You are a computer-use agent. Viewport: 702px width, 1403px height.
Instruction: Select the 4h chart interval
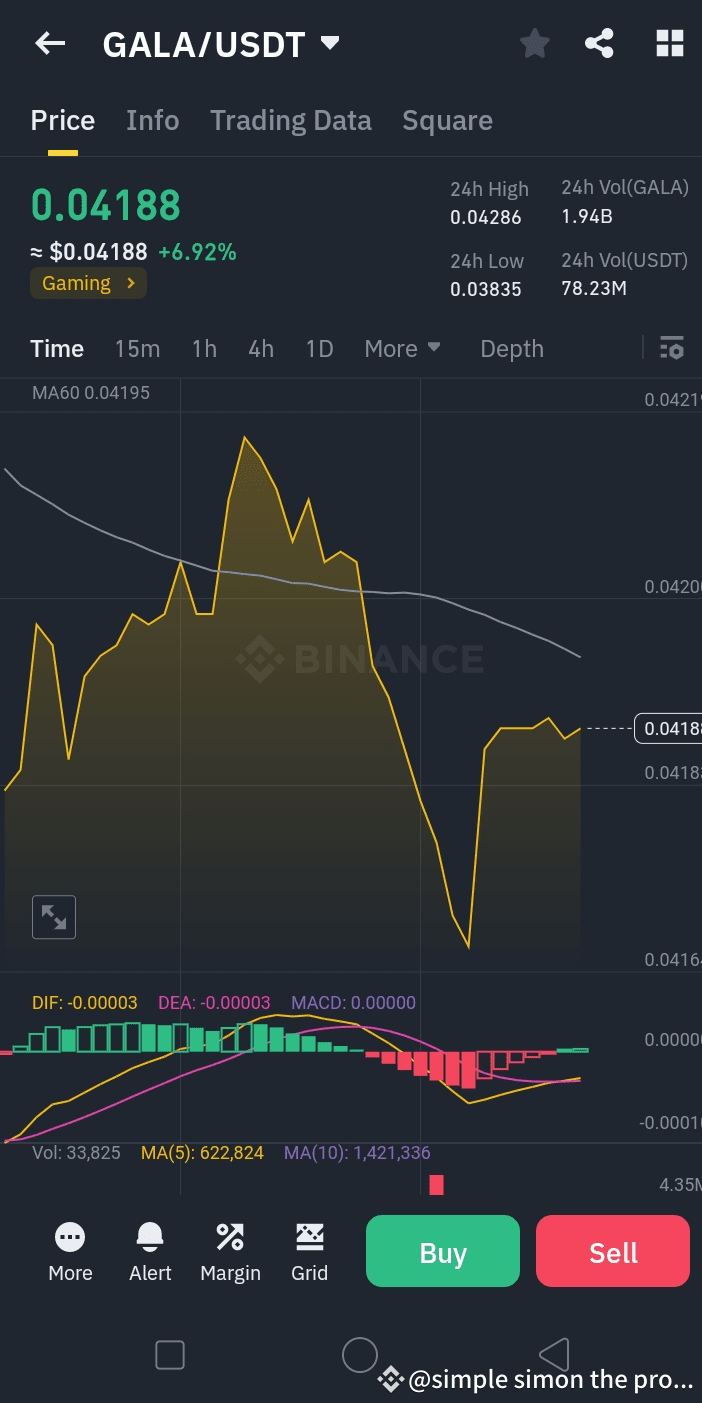pyautogui.click(x=261, y=349)
